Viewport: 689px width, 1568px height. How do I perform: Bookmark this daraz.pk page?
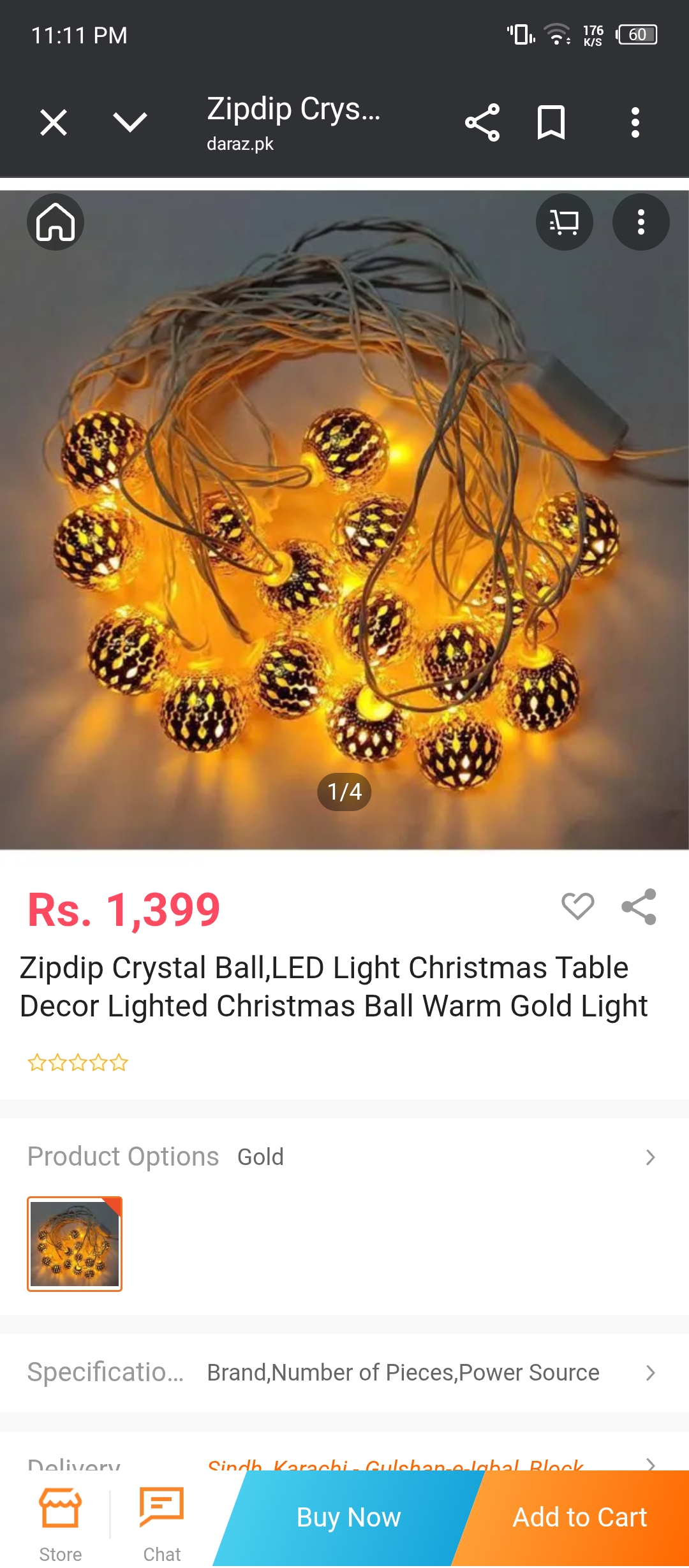point(551,122)
